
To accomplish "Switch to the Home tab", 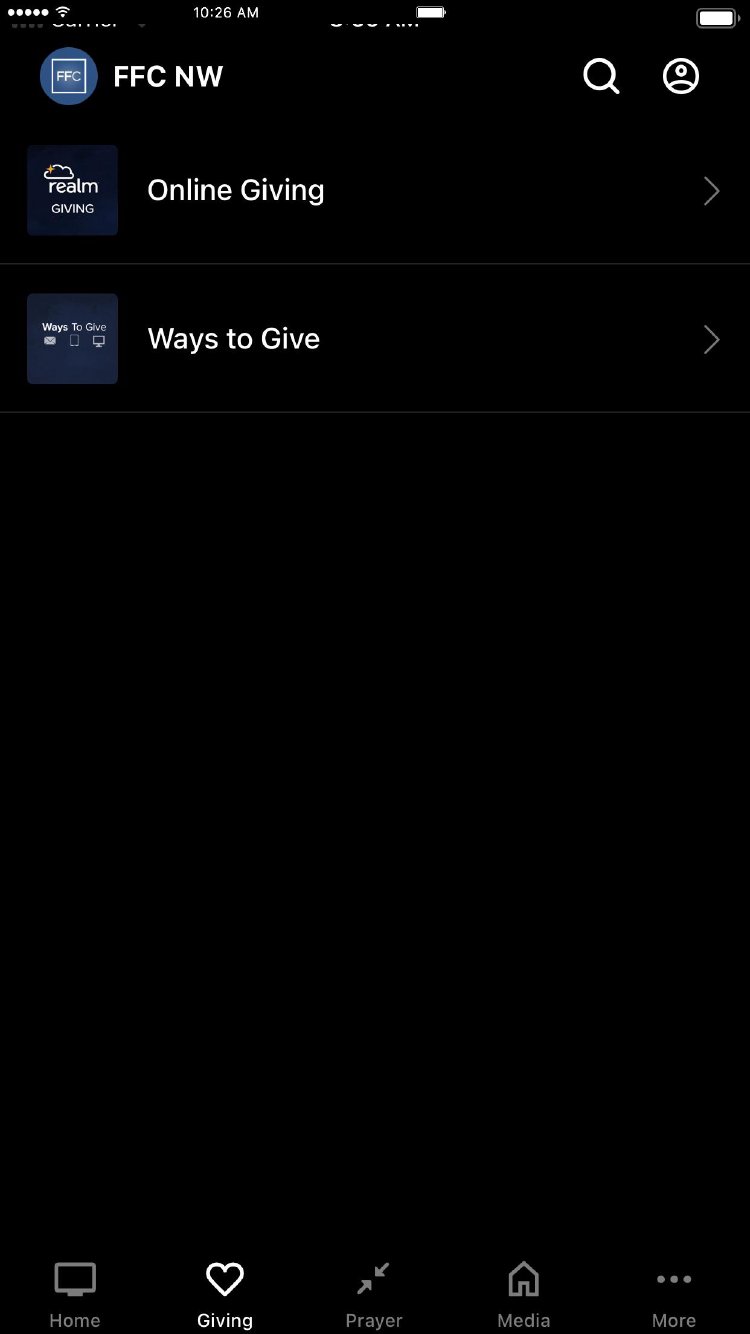I will (x=75, y=1294).
